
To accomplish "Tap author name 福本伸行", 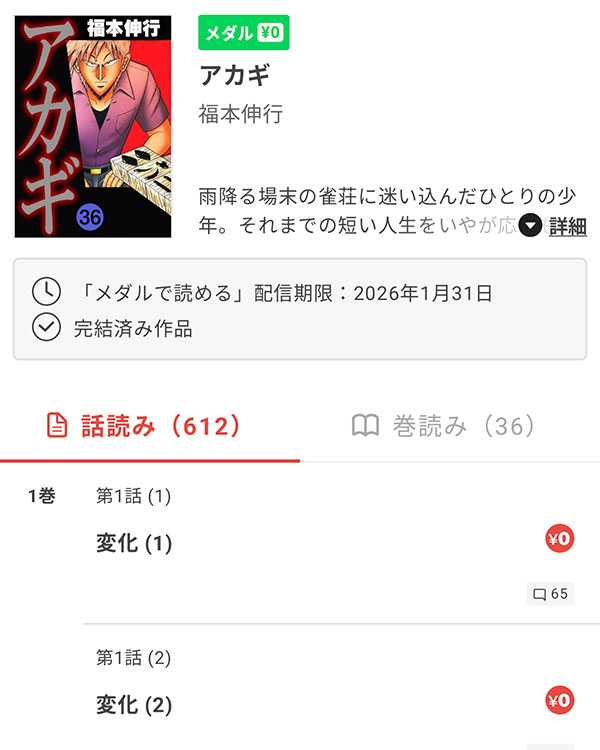I will [x=241, y=114].
